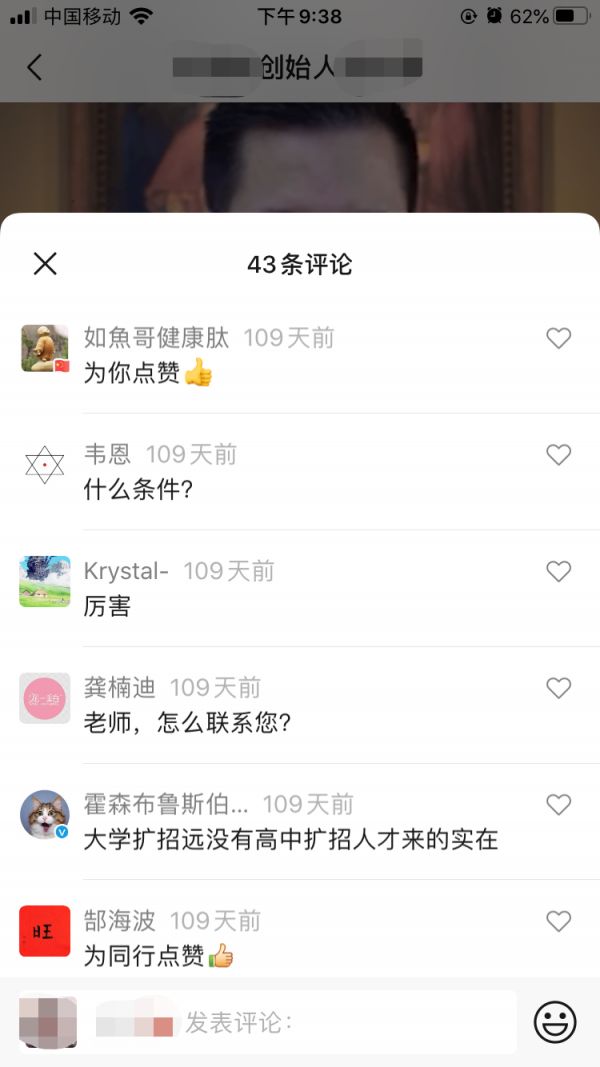Open the cat avatar of 霍森布鲁斯伯
Viewport: 600px width, 1067px height.
45,815
